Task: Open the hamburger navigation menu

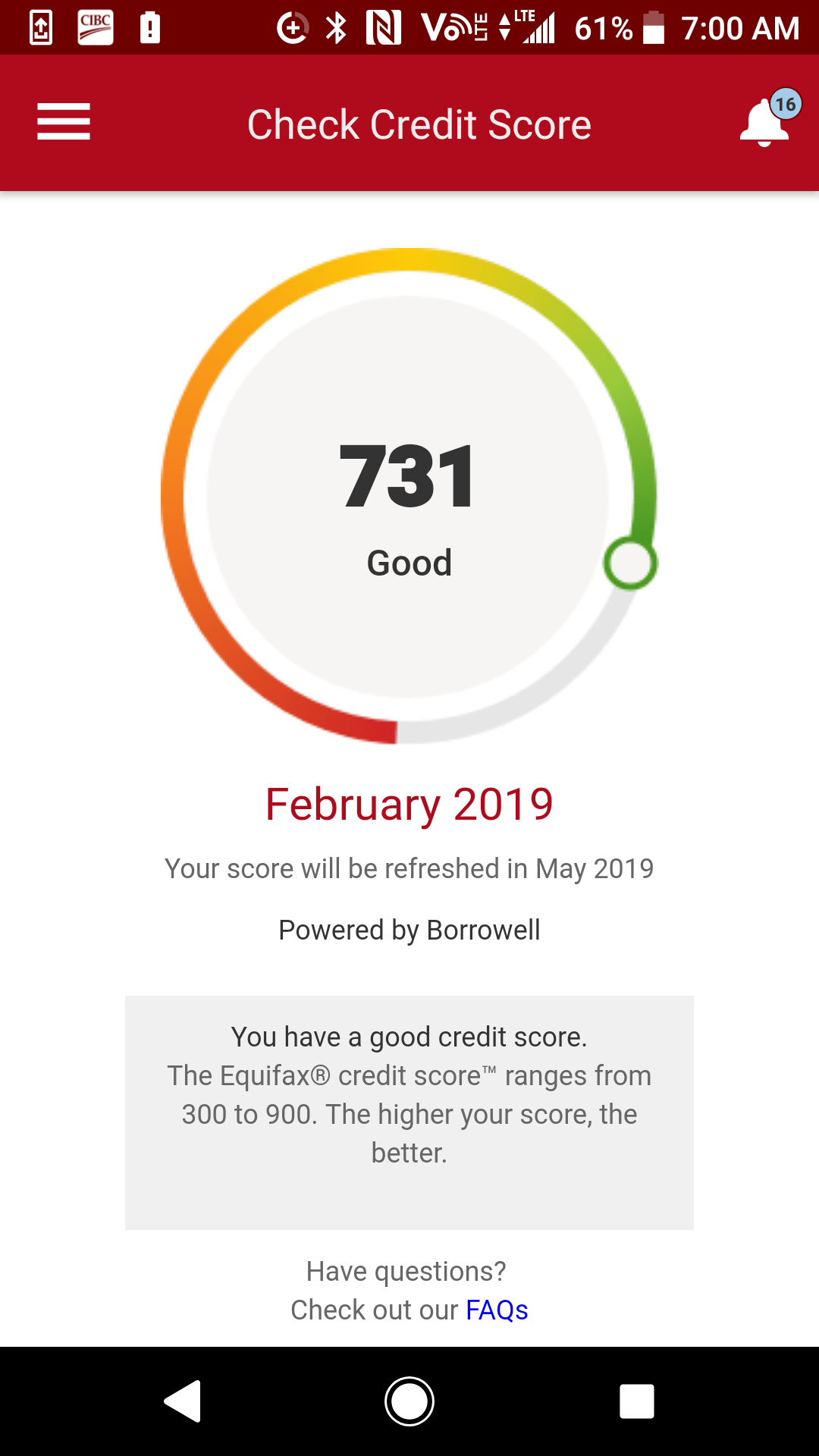Action: [64, 122]
